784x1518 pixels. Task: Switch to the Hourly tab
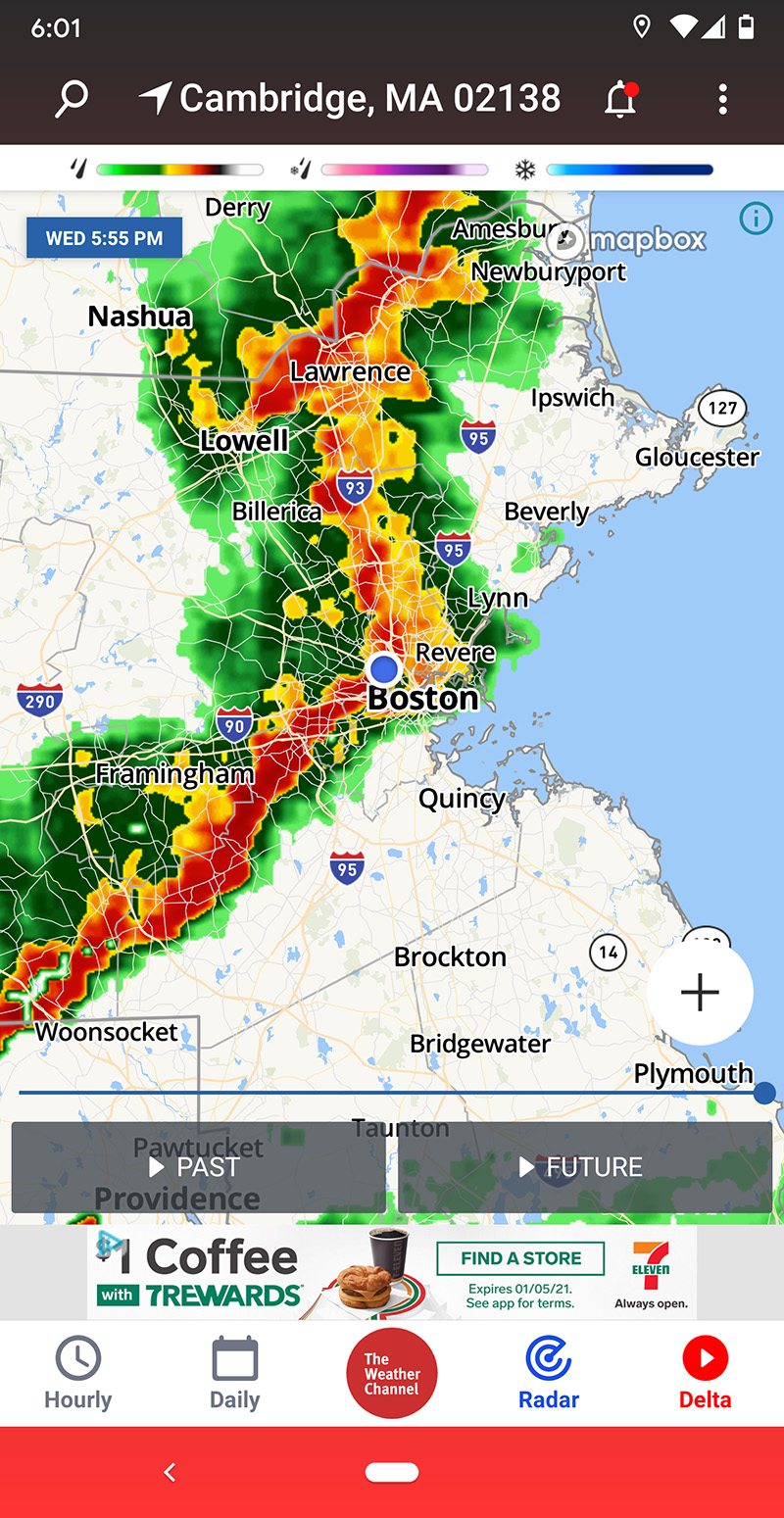pyautogui.click(x=78, y=1373)
